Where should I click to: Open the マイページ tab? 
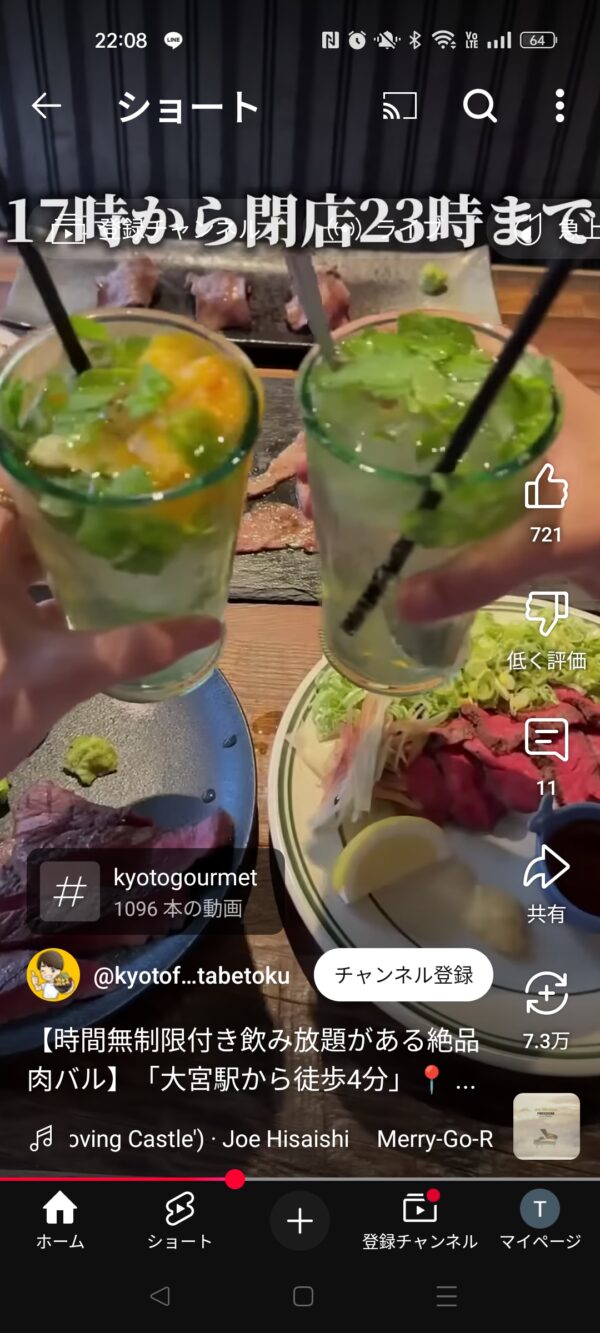coord(540,1221)
